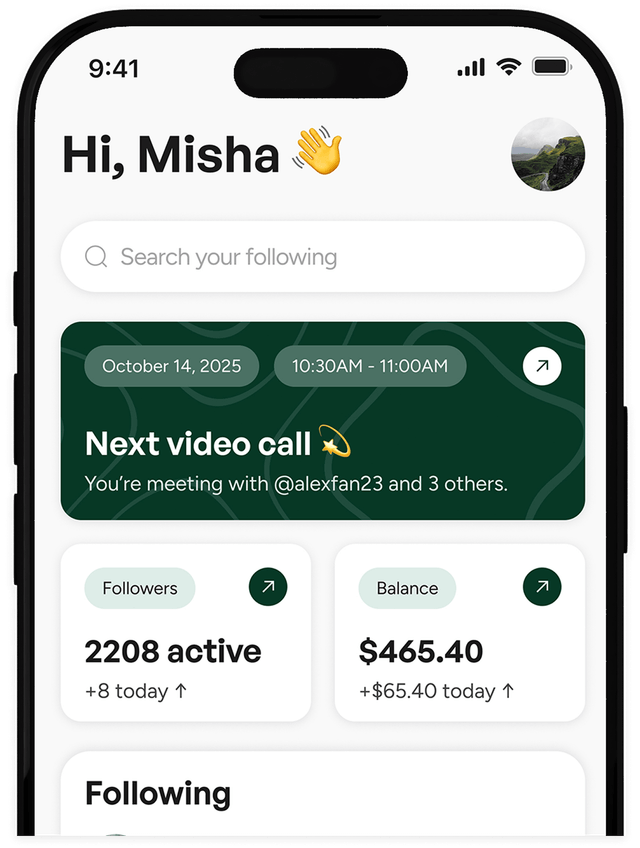
Task: Open the arrow on Next video call card
Action: coord(542,366)
